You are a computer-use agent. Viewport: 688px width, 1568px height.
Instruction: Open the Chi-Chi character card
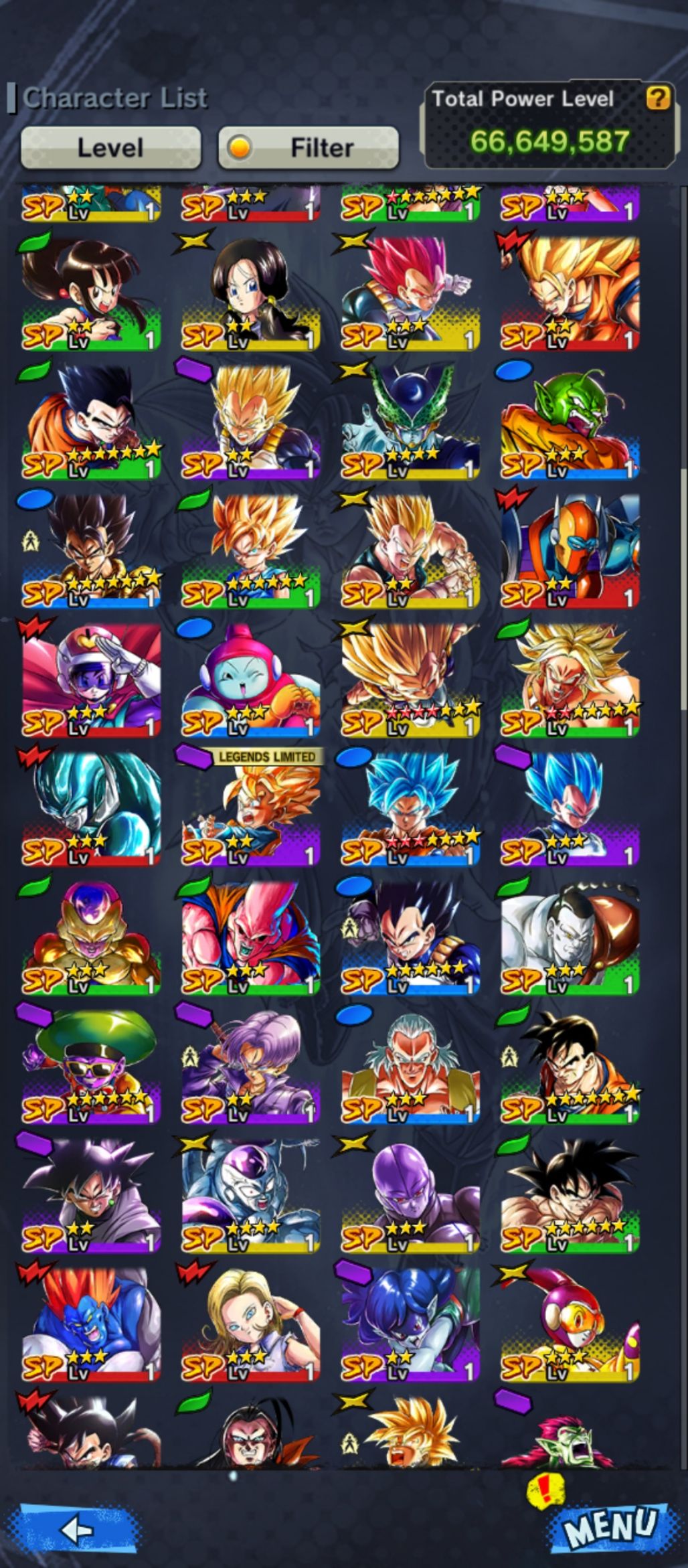click(91, 292)
